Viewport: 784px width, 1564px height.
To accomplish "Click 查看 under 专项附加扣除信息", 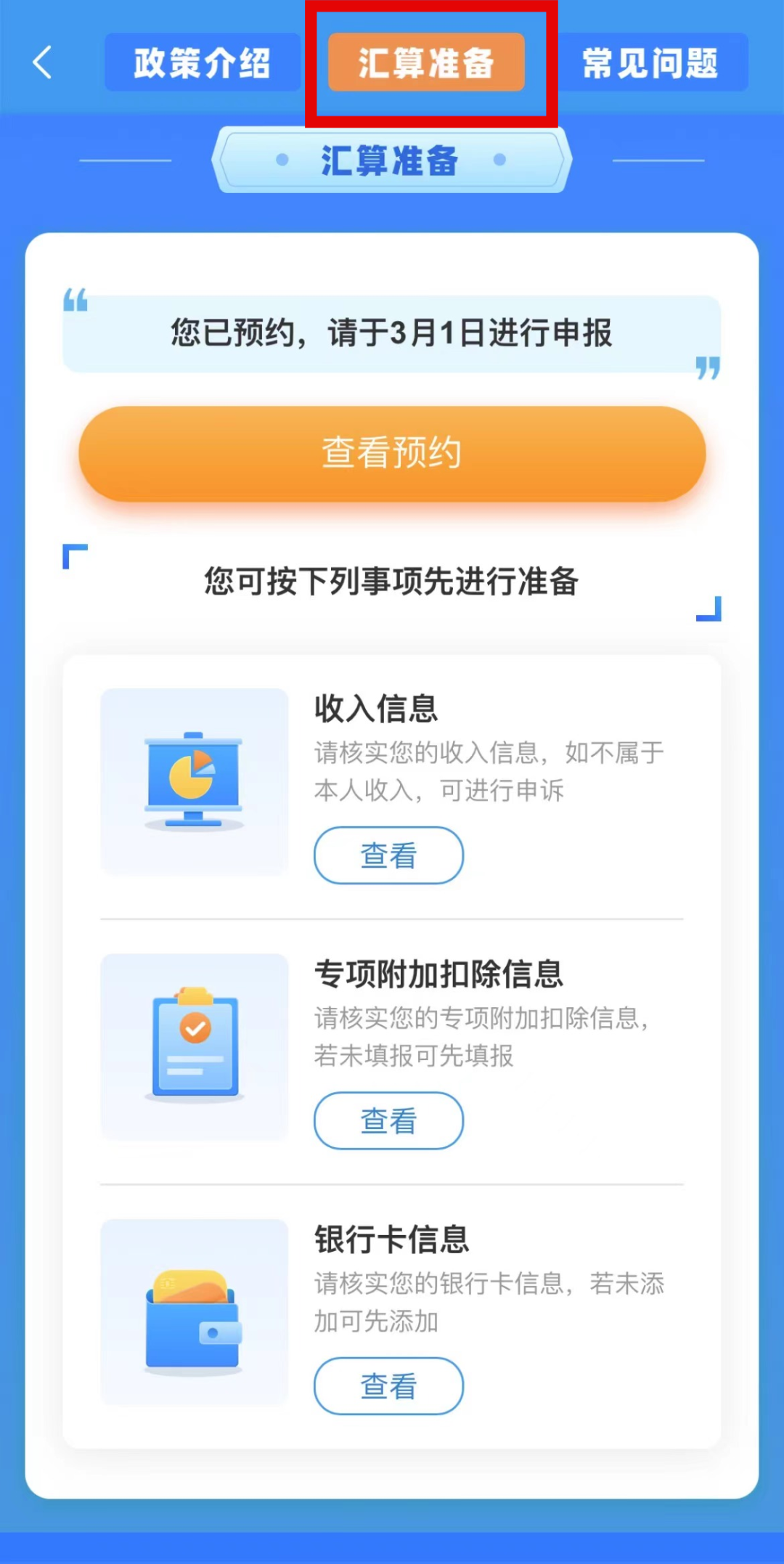I will coord(388,1120).
